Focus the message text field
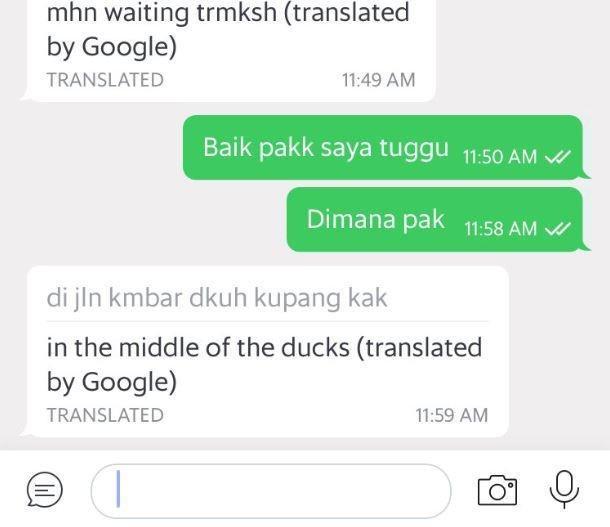The image size is (610, 527). click(x=270, y=490)
